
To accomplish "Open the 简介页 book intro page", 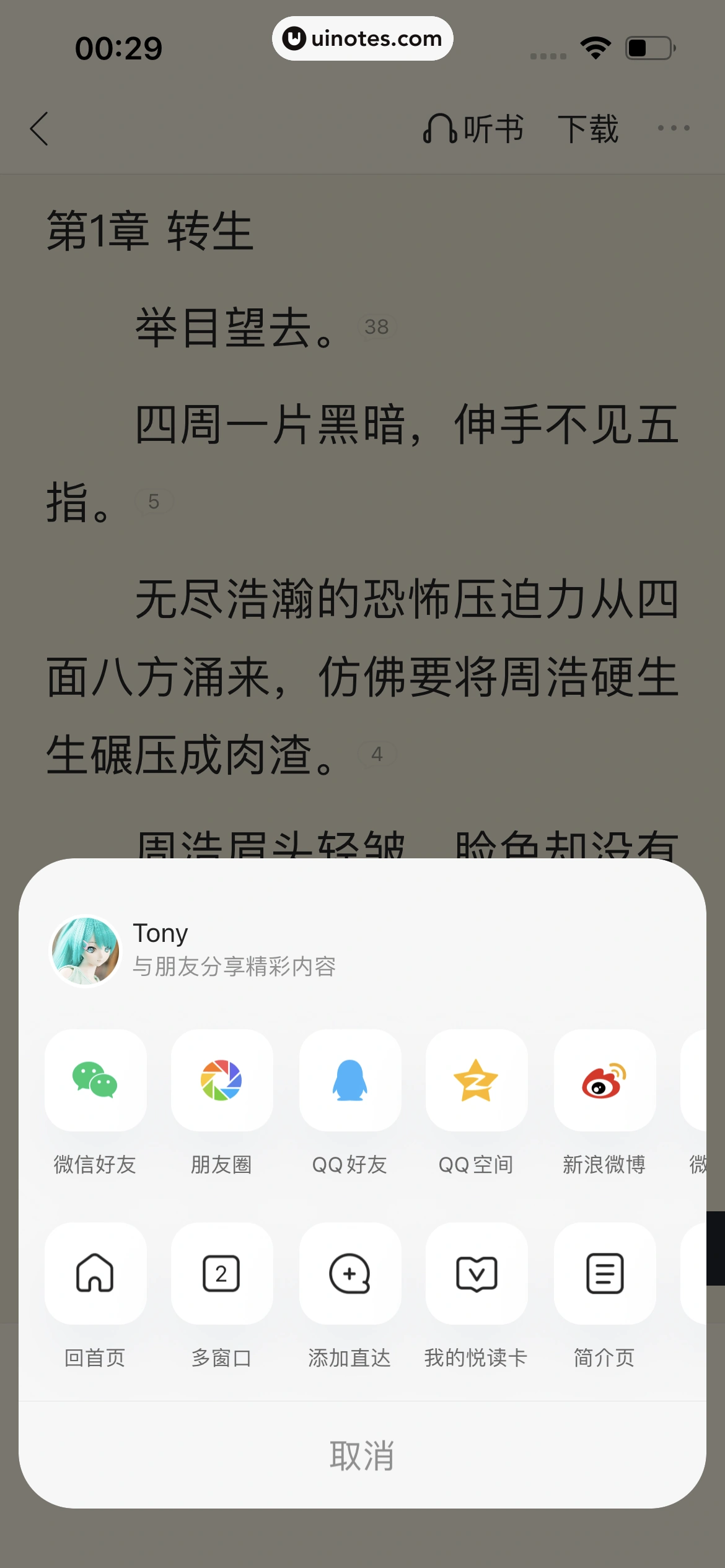I will [604, 1276].
